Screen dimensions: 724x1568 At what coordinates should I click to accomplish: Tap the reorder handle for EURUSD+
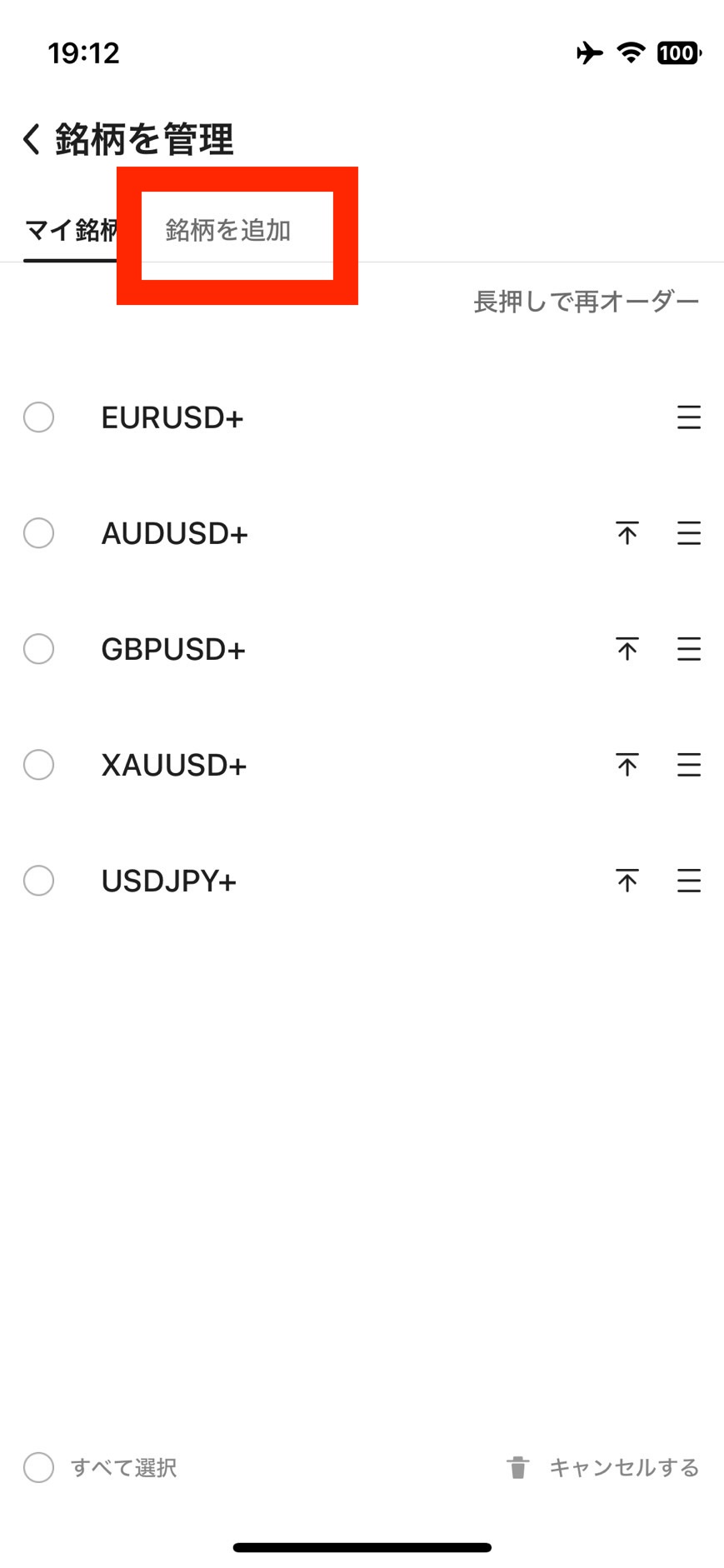tap(689, 417)
